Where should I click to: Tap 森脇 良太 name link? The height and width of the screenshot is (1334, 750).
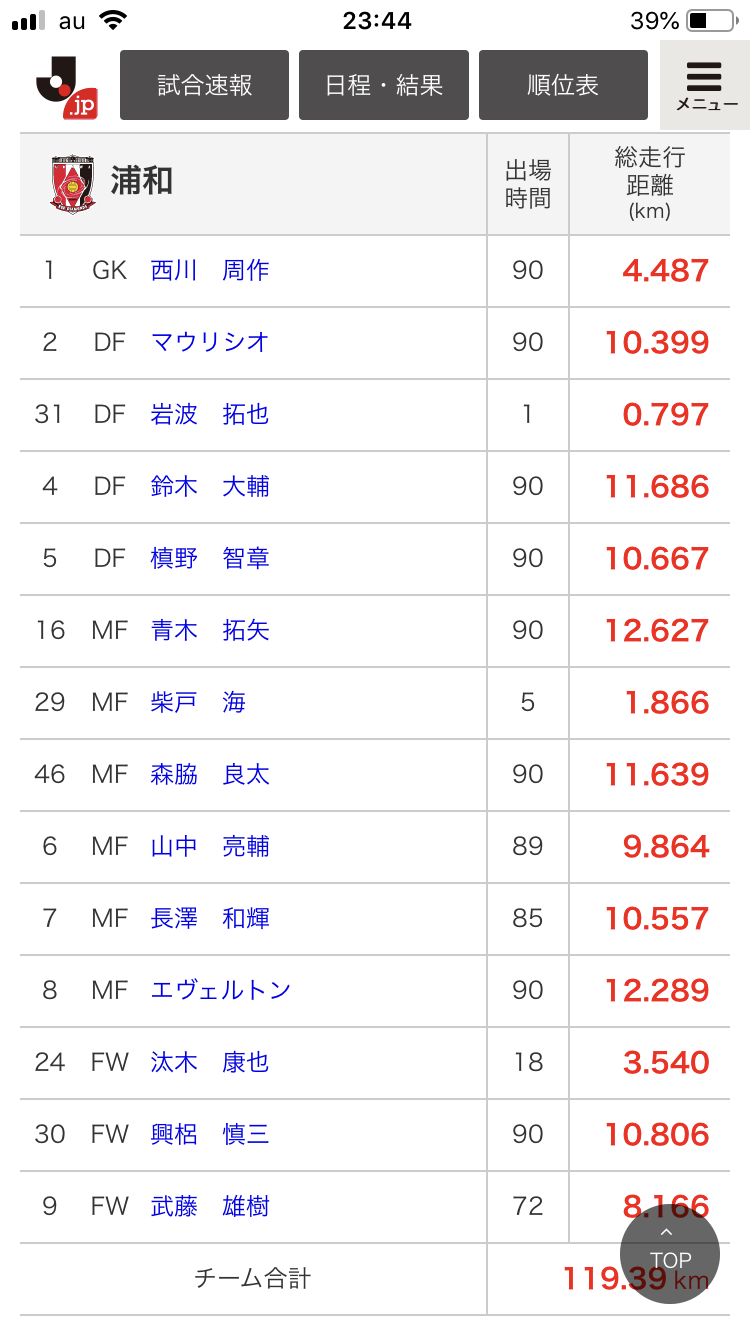click(x=210, y=775)
